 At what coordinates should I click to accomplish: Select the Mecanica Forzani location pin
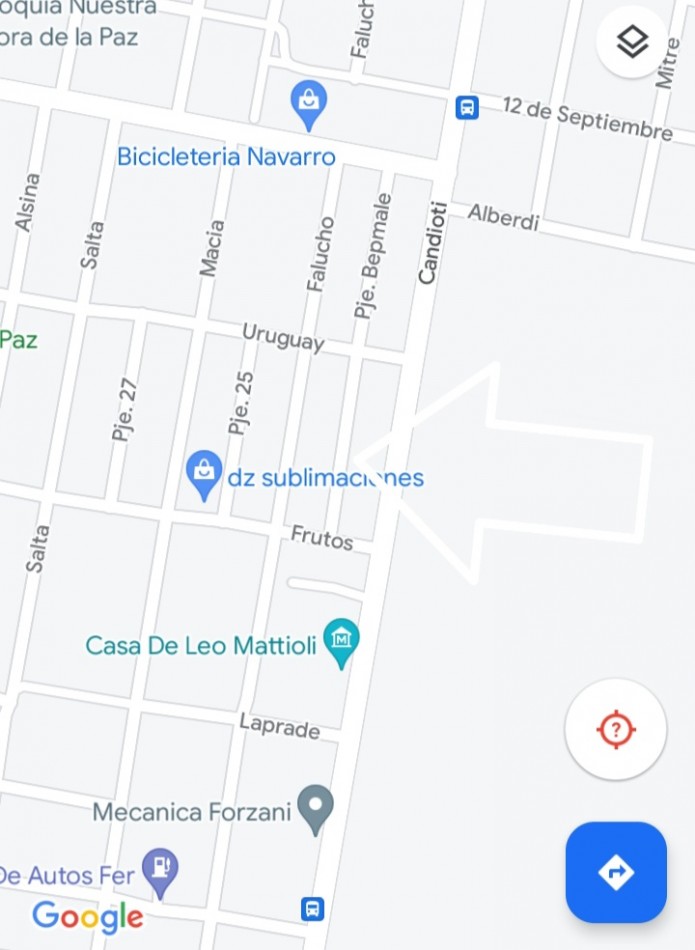click(317, 806)
